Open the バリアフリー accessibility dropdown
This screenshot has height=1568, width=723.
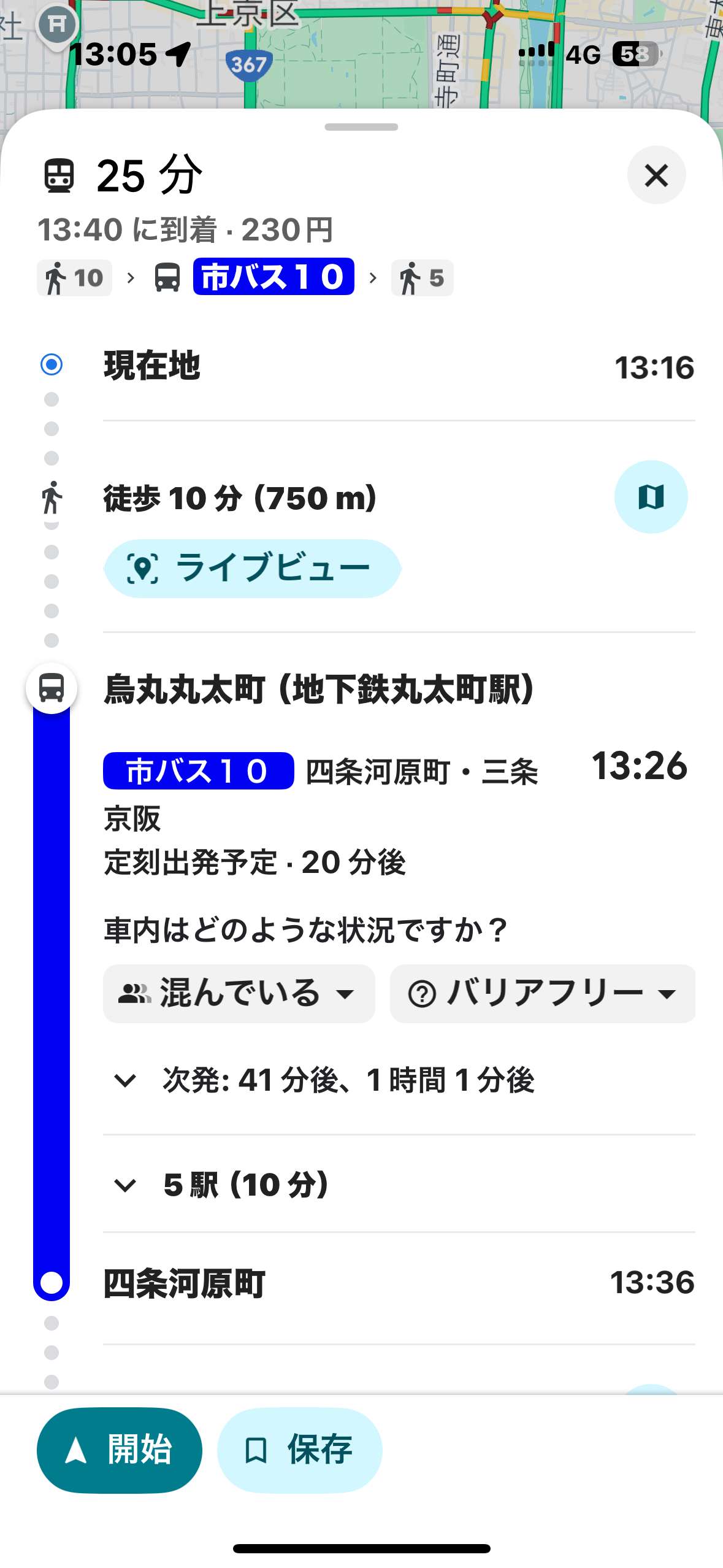[x=542, y=993]
